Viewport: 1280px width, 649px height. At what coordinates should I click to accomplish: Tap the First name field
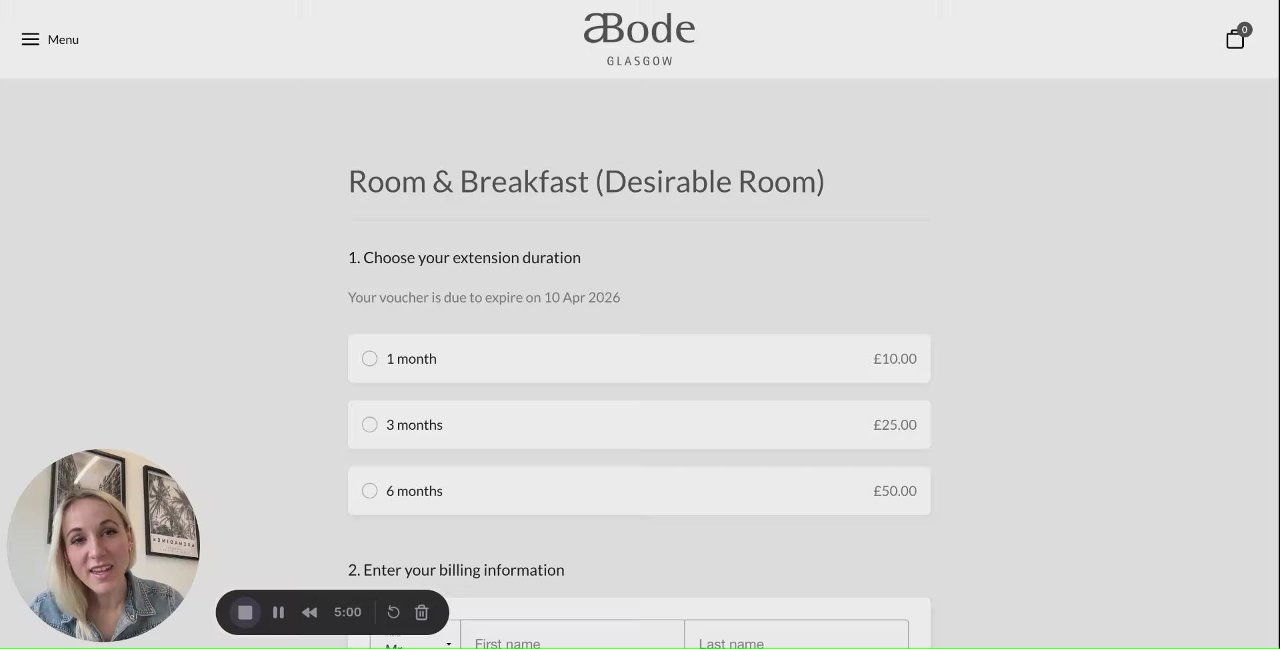(x=571, y=640)
